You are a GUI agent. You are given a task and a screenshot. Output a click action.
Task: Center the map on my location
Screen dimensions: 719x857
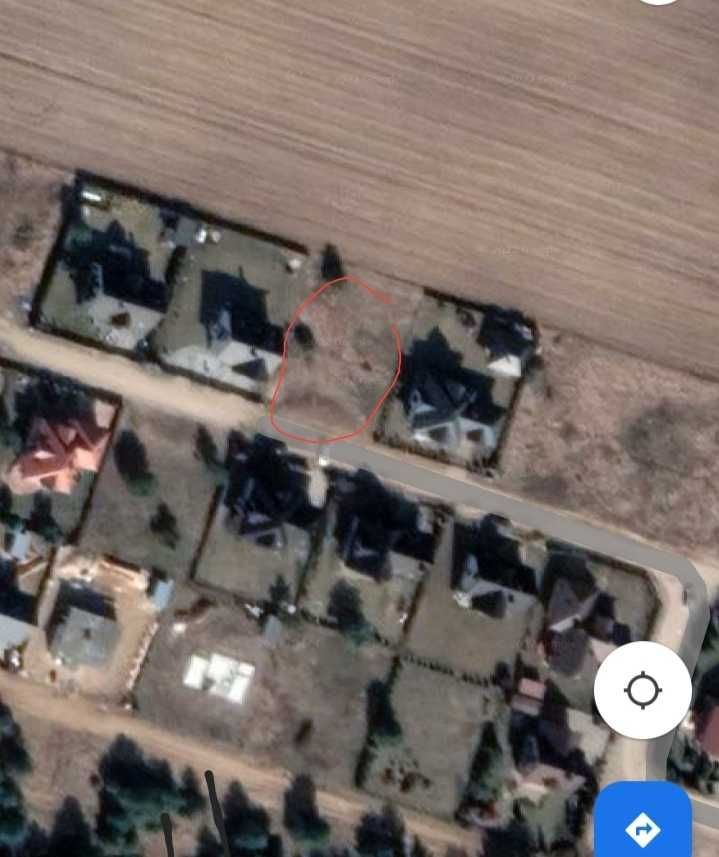coord(642,690)
